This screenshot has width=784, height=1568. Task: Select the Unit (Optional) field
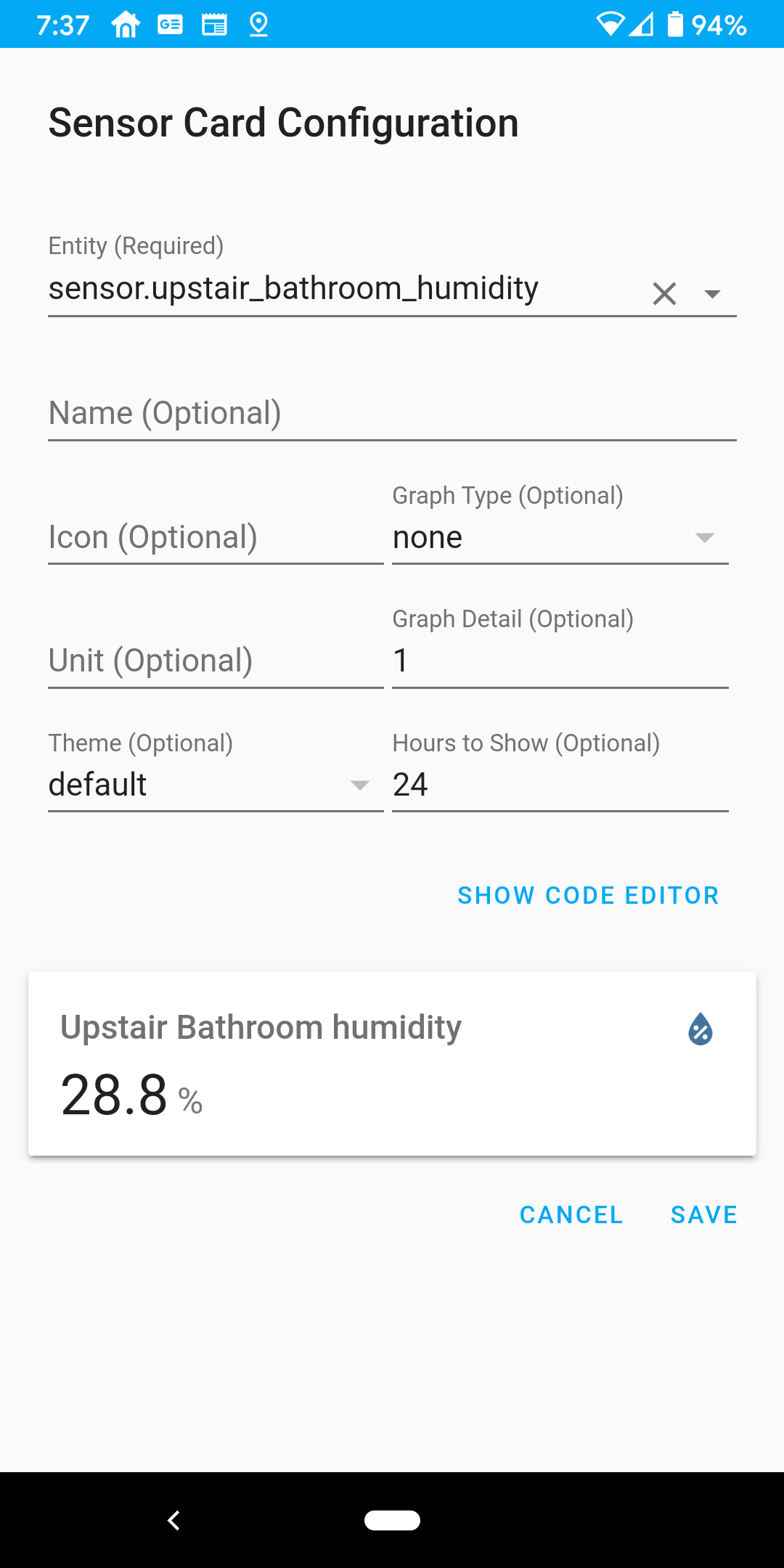pyautogui.click(x=215, y=661)
